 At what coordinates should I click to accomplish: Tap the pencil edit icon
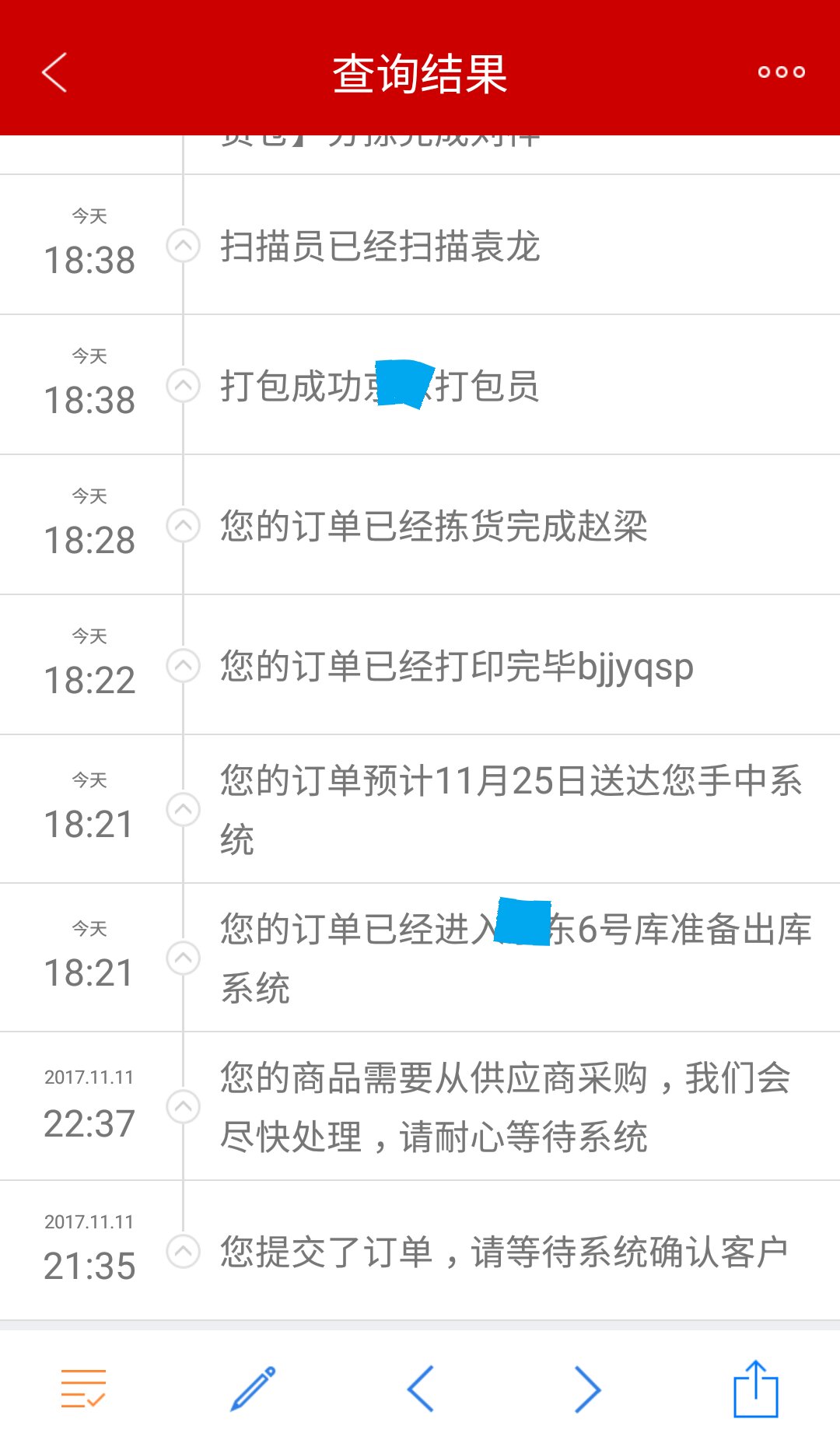tap(253, 1389)
